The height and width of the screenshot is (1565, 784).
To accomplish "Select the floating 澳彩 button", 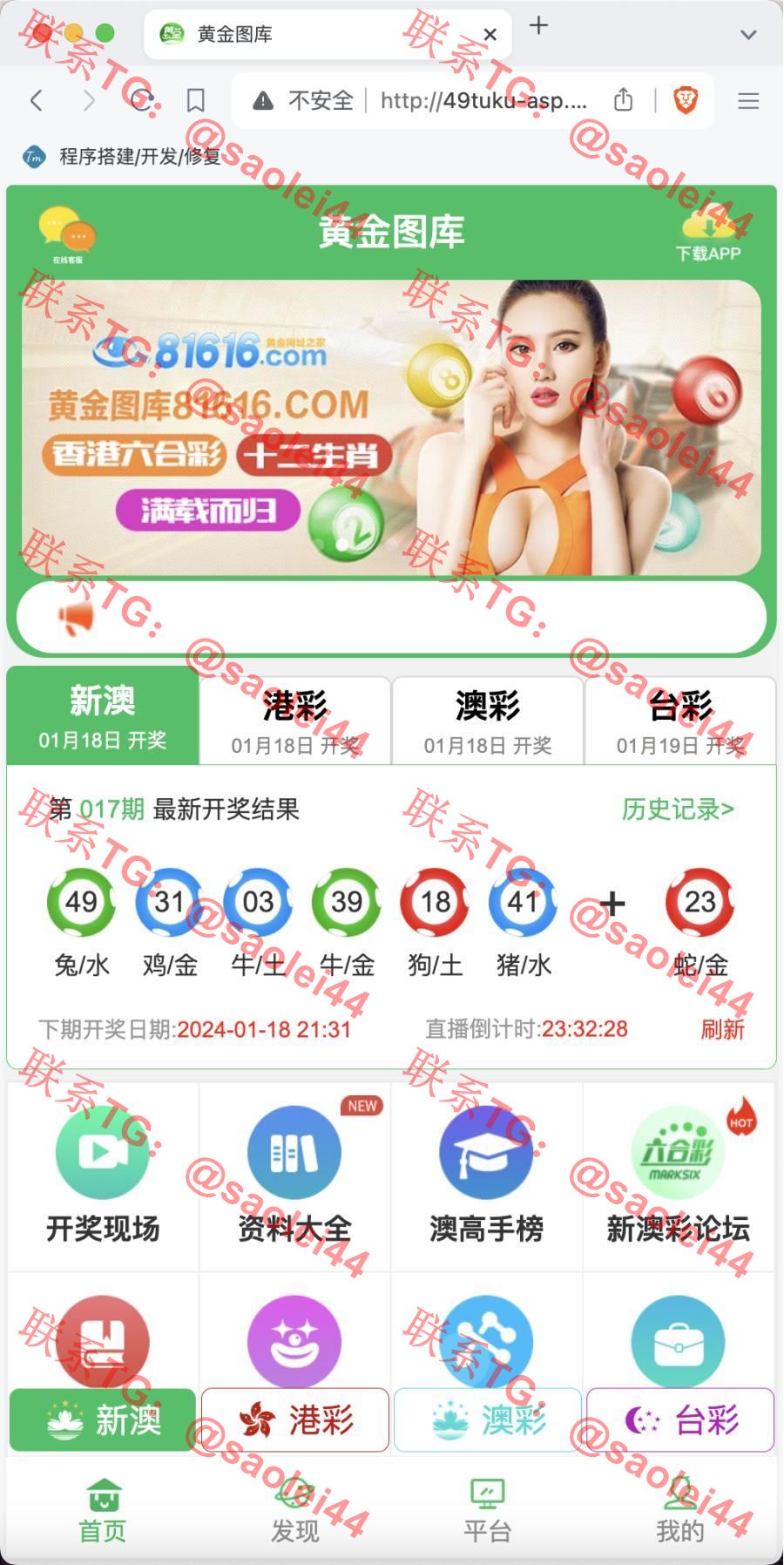I will coord(488,1420).
